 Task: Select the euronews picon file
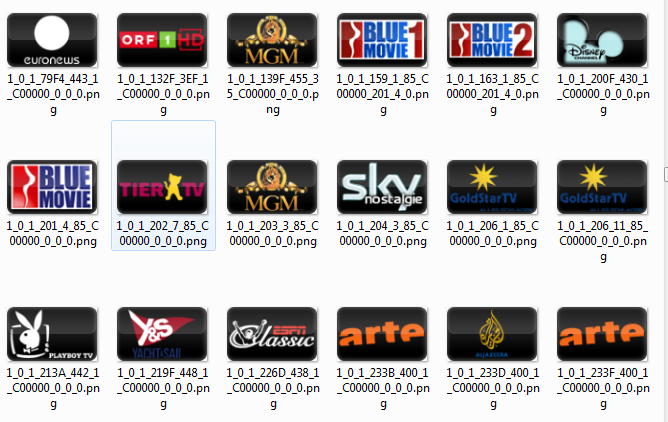[52, 40]
